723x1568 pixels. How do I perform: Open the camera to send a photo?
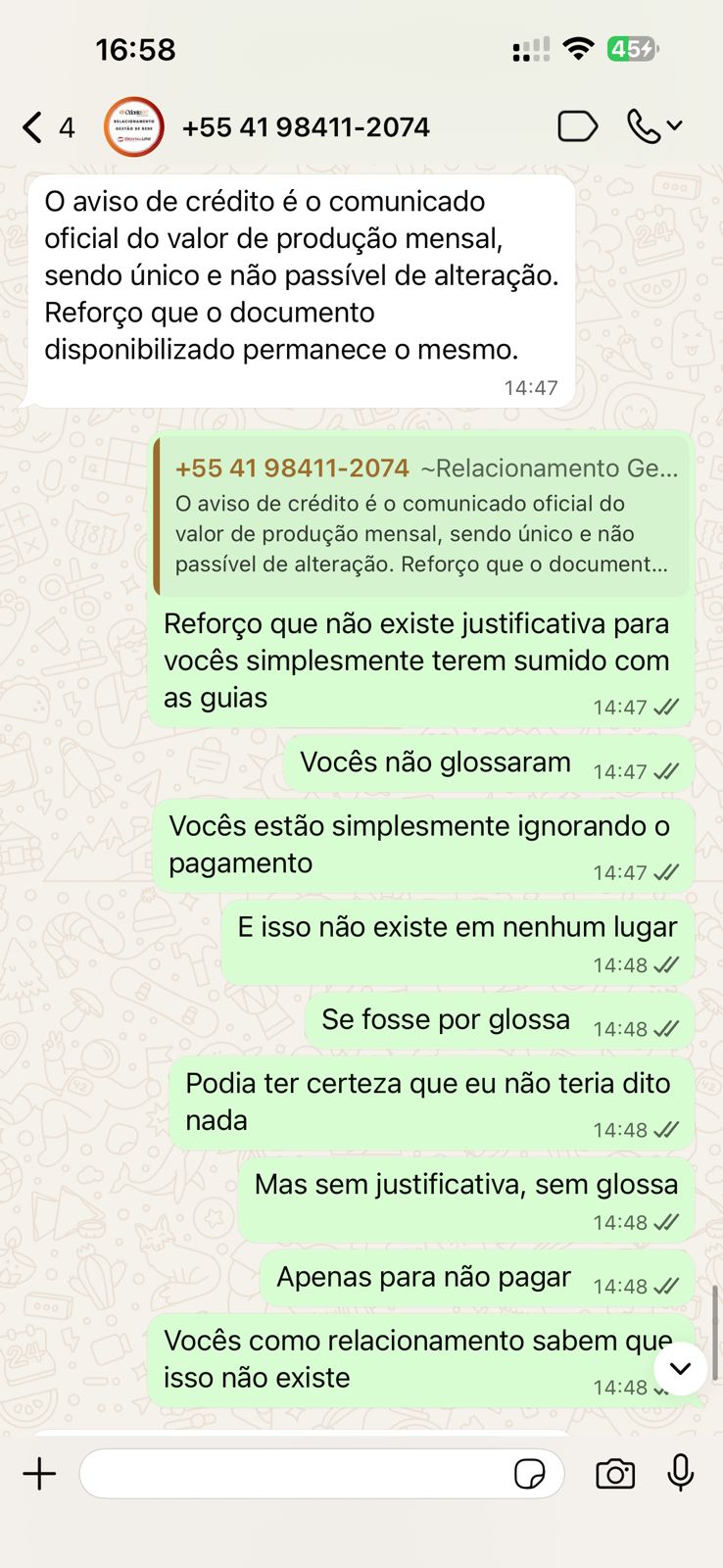[x=615, y=1474]
